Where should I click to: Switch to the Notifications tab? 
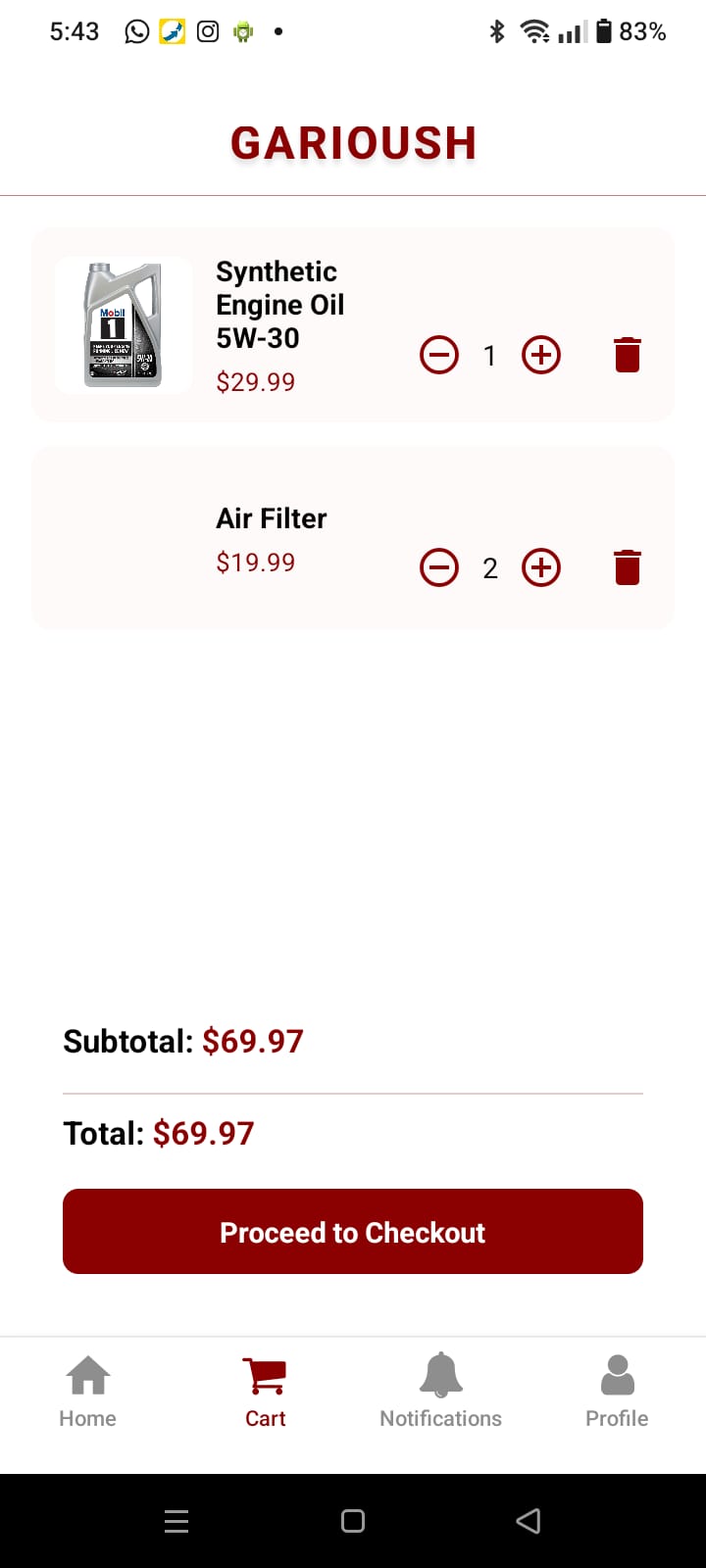pyautogui.click(x=441, y=1391)
